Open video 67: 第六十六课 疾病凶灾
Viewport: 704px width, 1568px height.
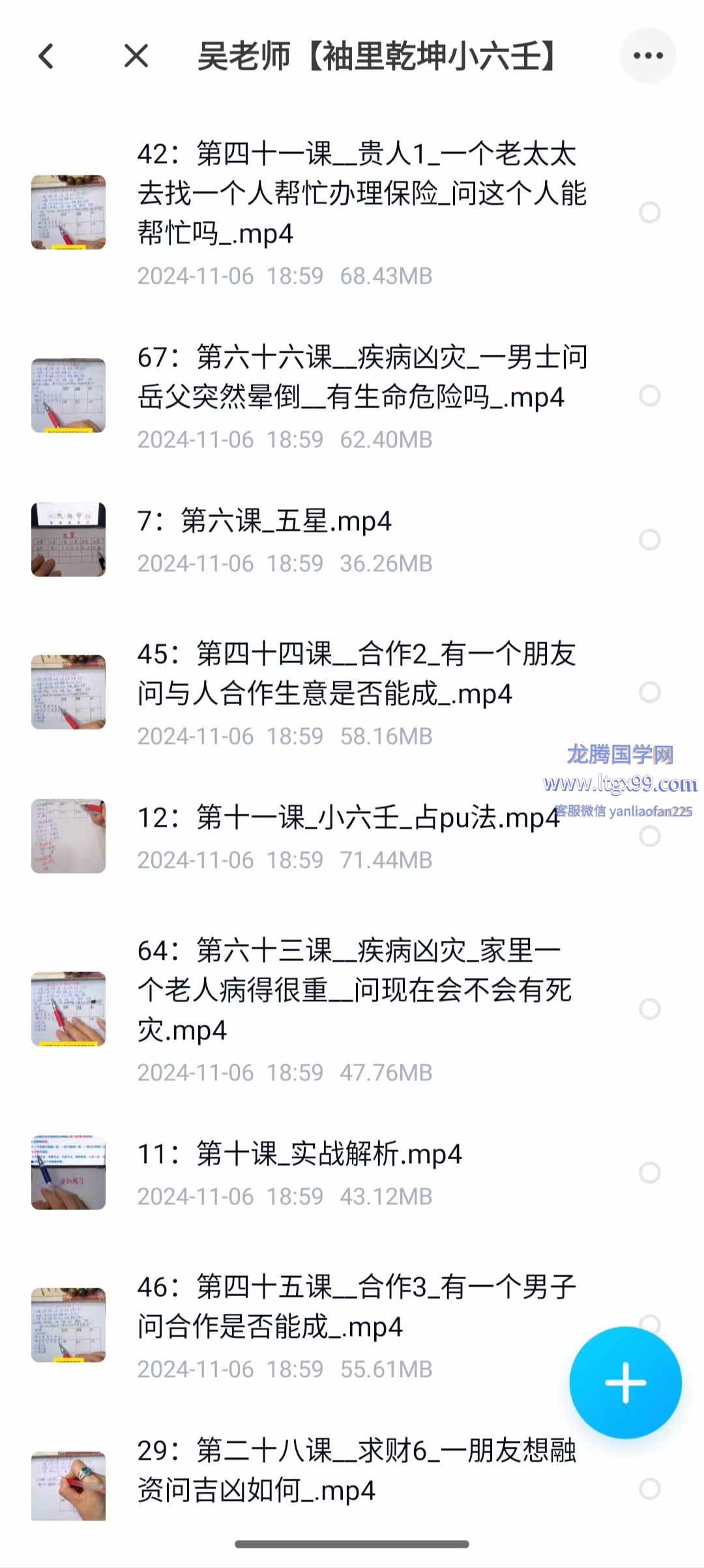(x=362, y=377)
